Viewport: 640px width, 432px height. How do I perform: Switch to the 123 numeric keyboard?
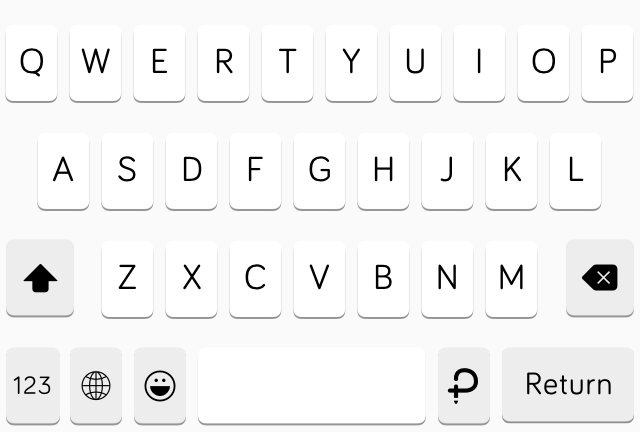click(x=32, y=385)
